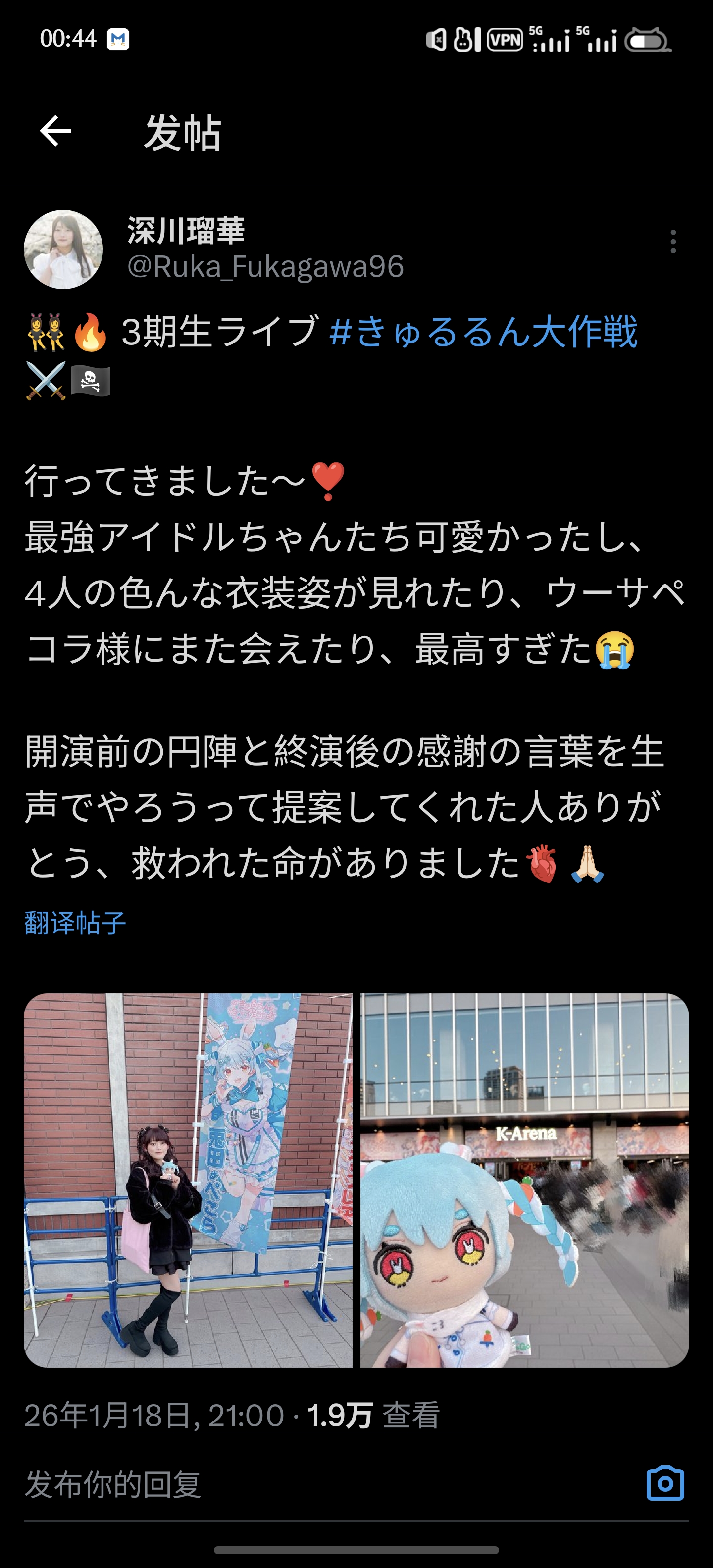Open the post's three-dot overflow menu
The height and width of the screenshot is (1568, 713).
(673, 242)
